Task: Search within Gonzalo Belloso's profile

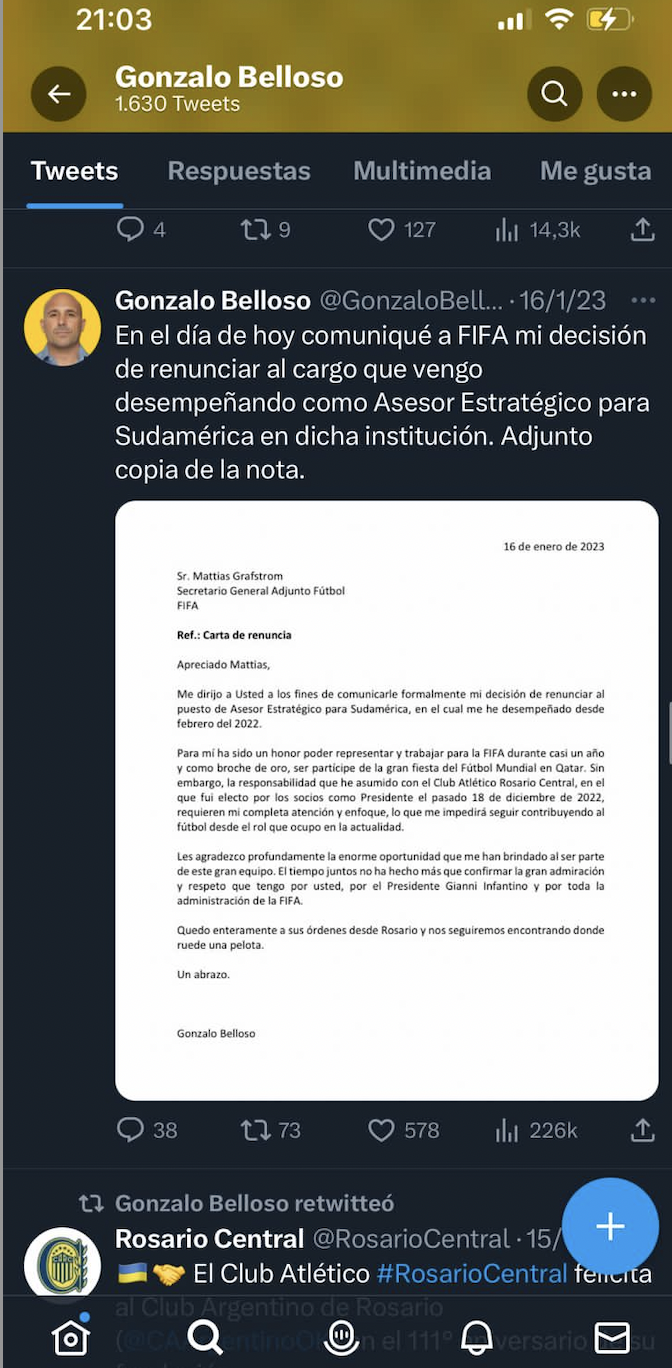Action: click(x=554, y=94)
